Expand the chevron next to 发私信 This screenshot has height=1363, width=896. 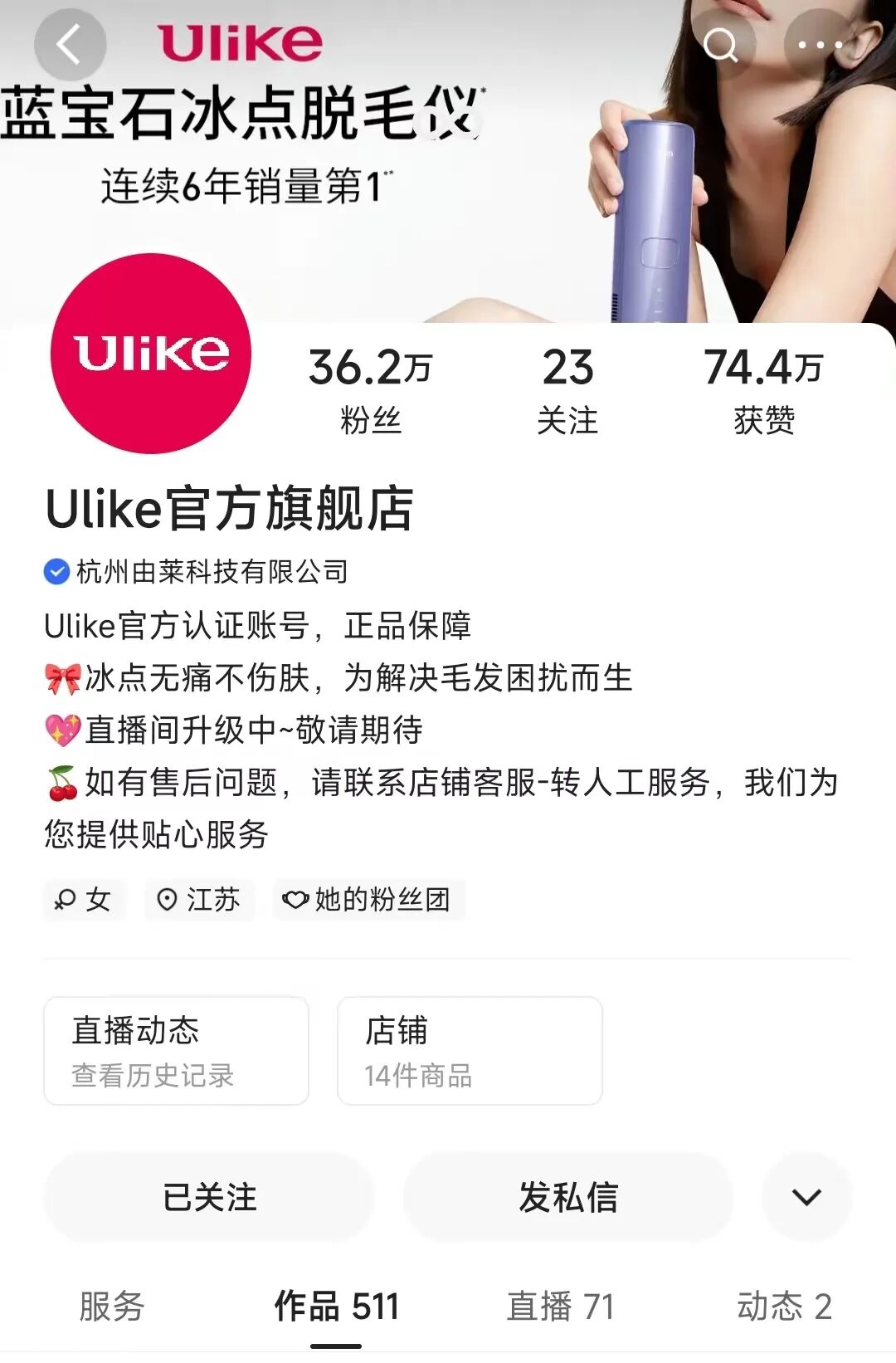806,1197
